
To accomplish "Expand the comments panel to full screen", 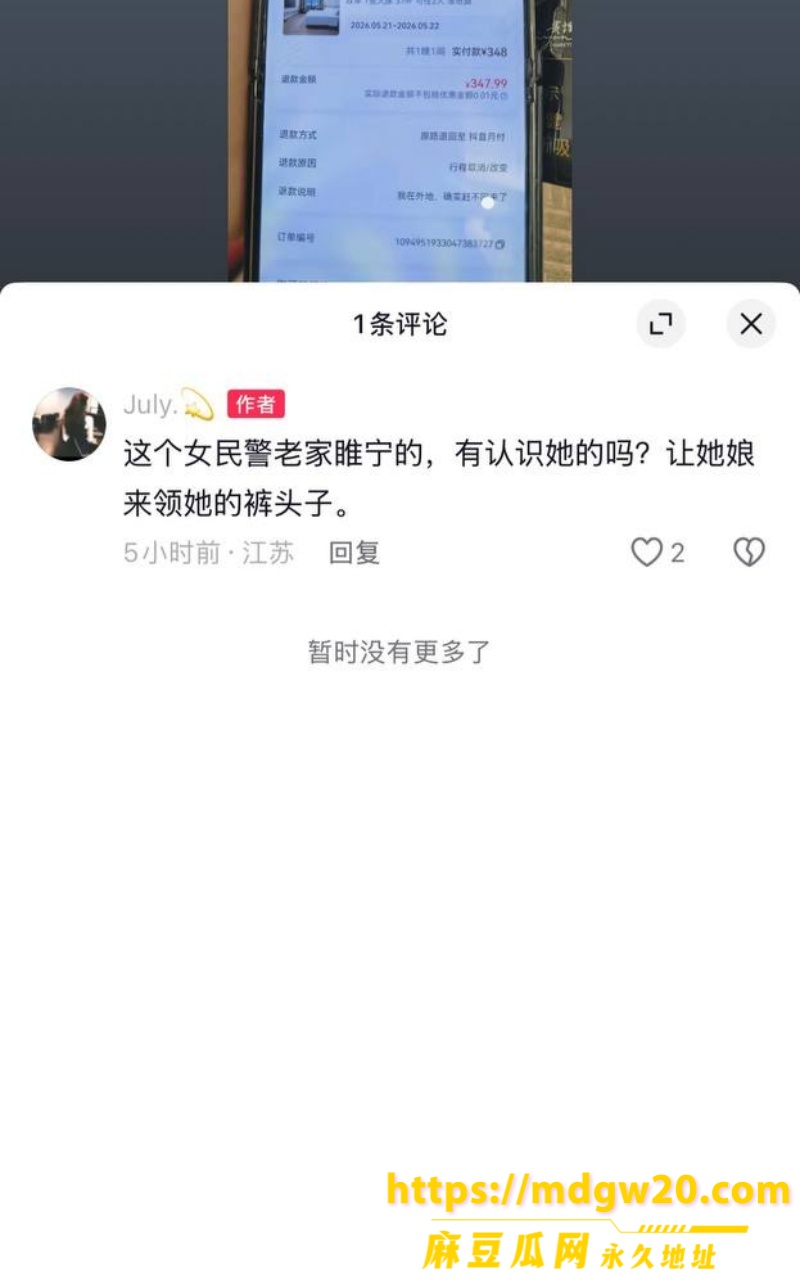I will (x=661, y=324).
